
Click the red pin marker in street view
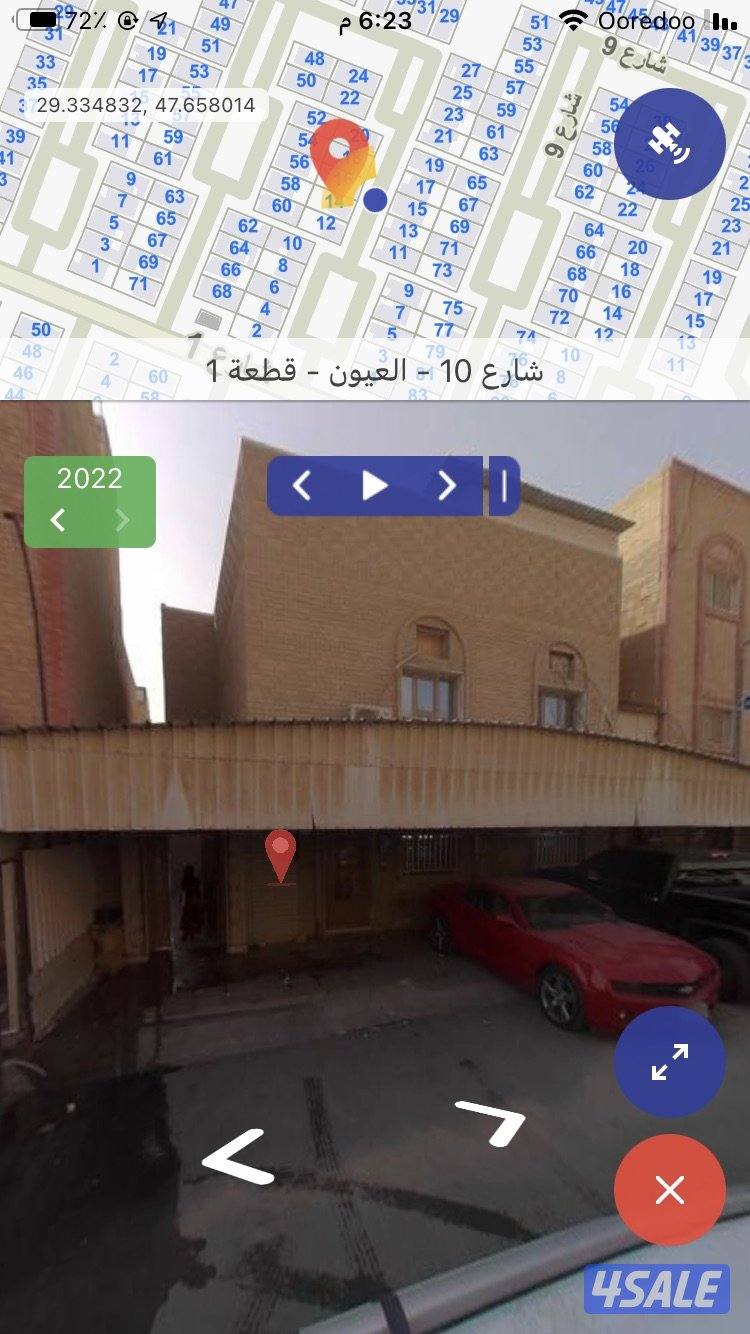point(280,855)
